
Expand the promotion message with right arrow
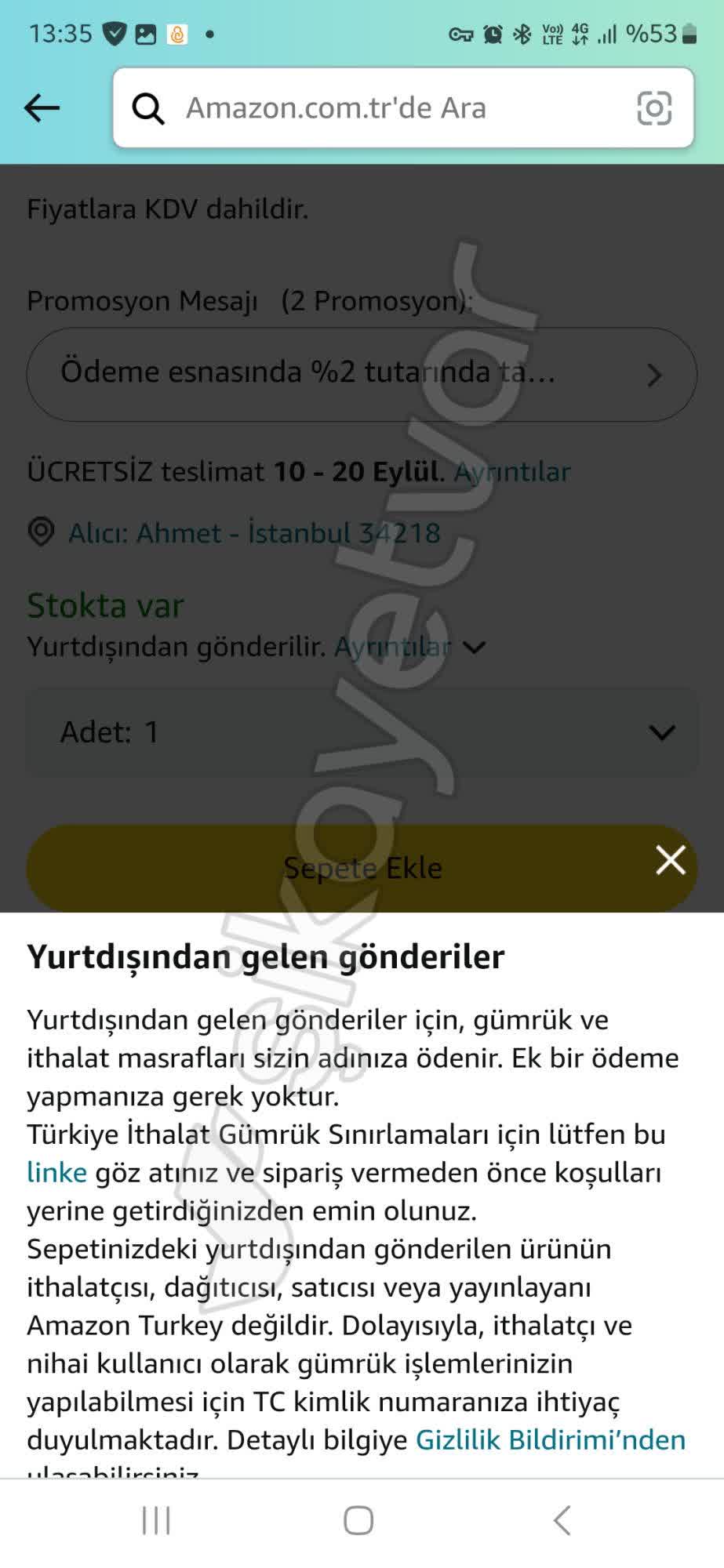pos(654,375)
